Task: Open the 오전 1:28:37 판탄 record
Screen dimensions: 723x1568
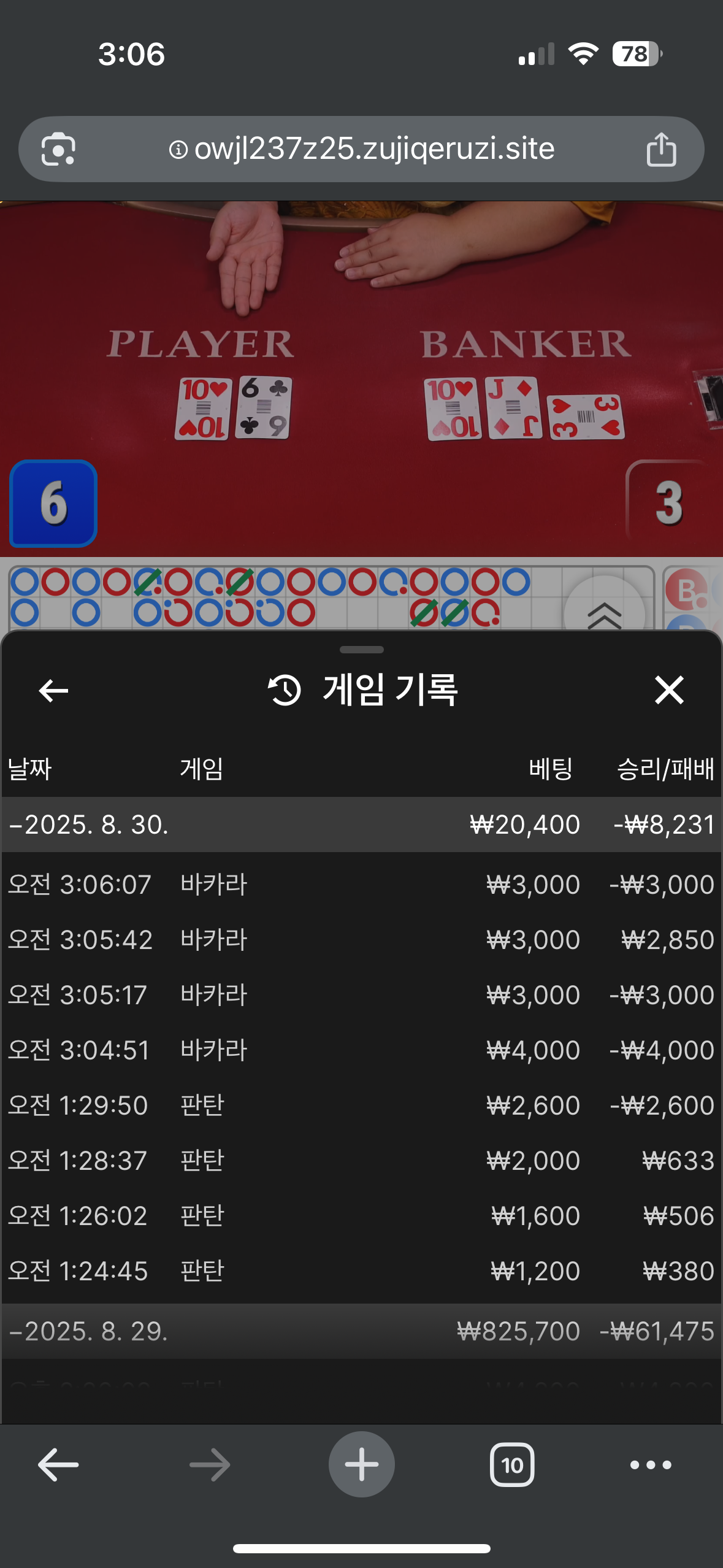Action: [362, 1161]
